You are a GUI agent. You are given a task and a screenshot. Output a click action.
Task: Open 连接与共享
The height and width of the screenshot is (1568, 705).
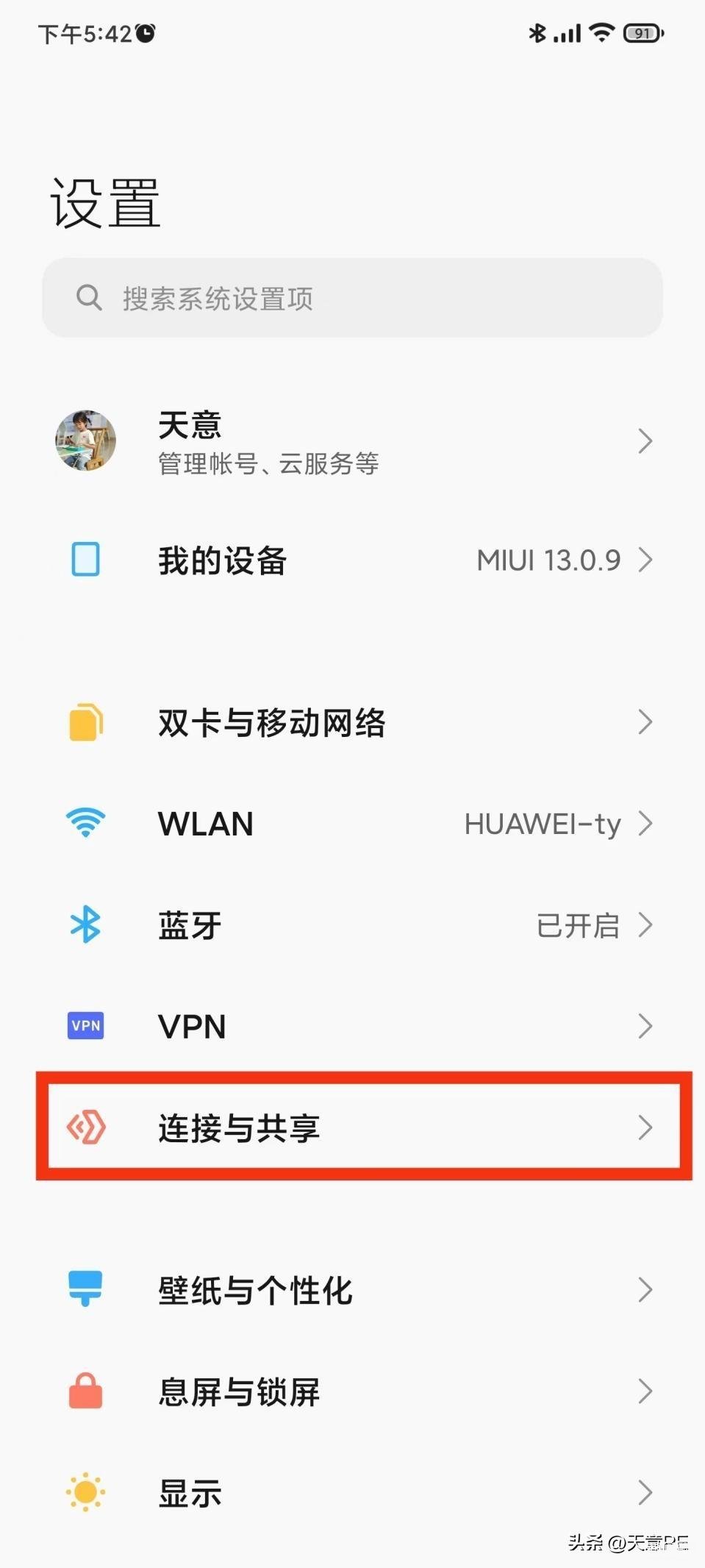364,1127
